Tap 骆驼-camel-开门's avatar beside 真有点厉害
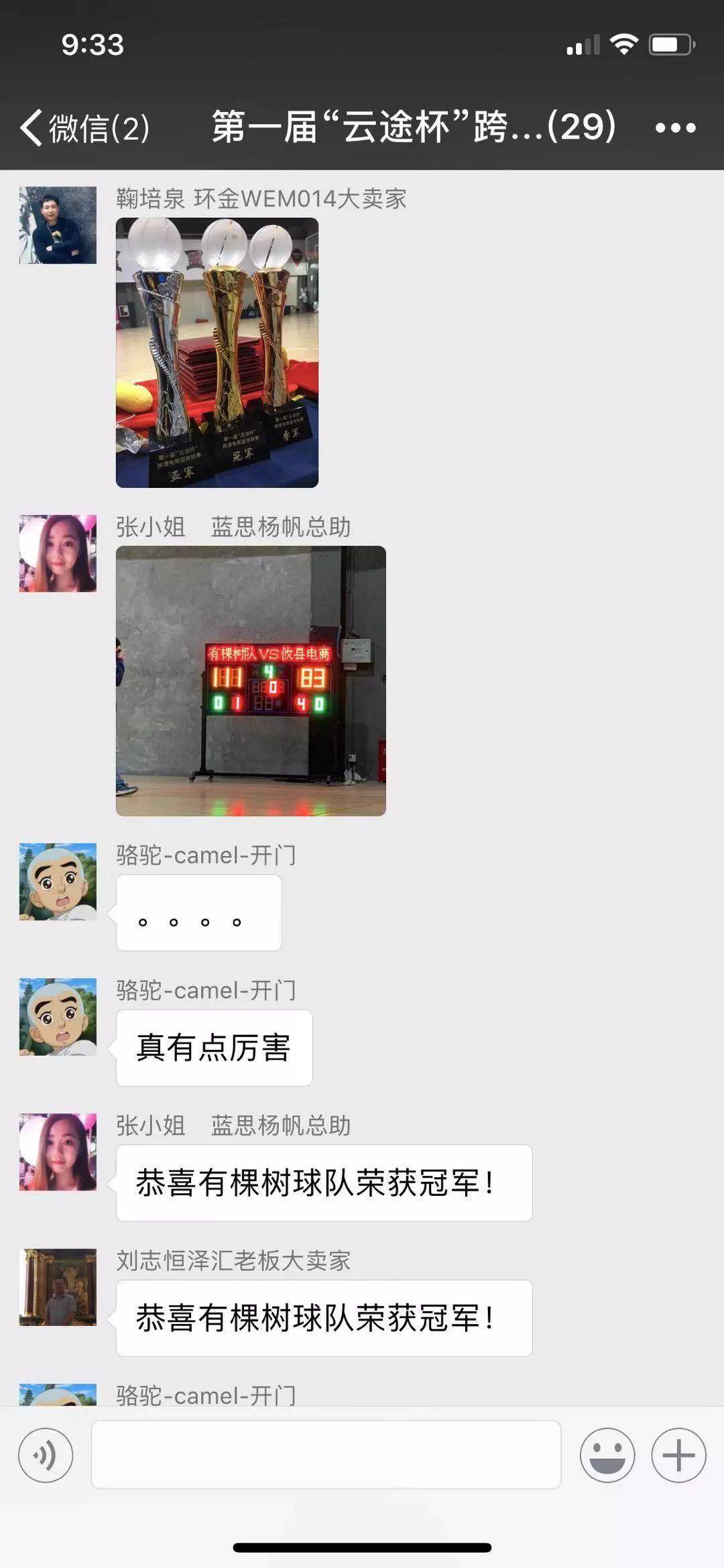 click(58, 1017)
